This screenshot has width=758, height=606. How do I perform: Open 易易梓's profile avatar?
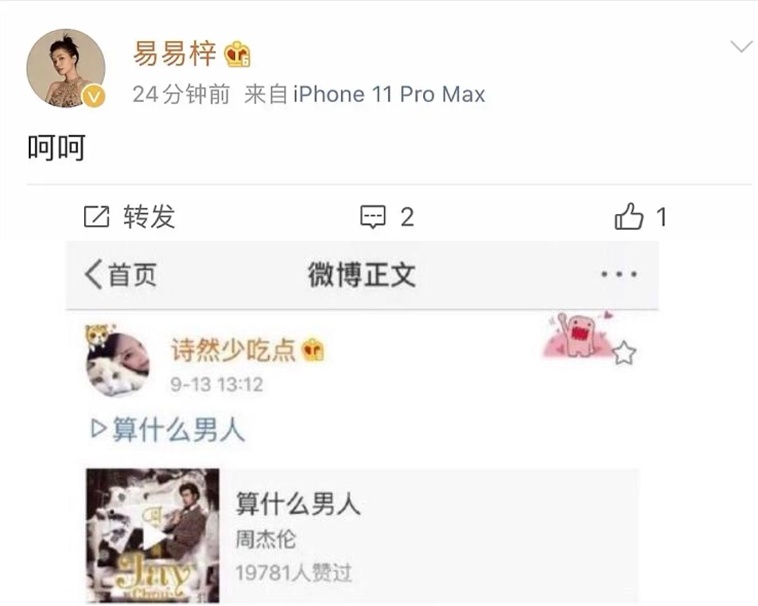65,68
